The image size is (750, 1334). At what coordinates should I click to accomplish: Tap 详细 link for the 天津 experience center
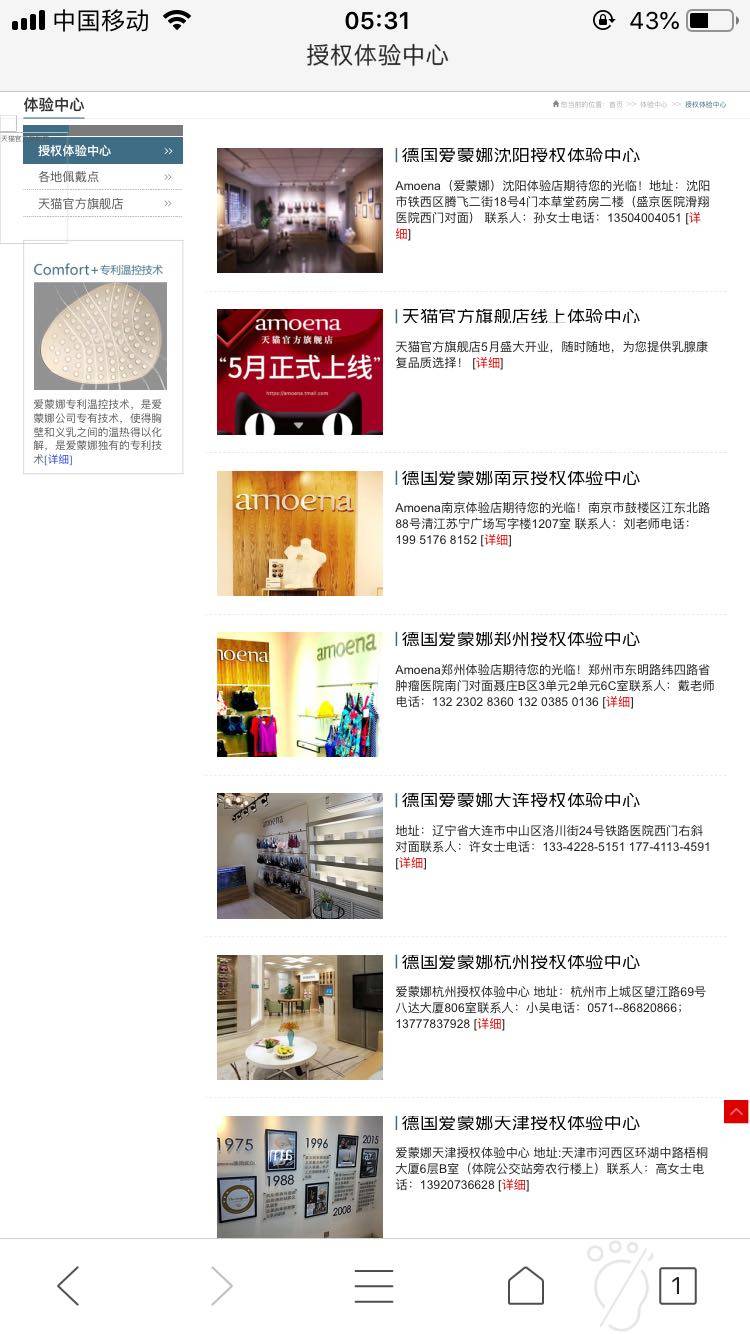click(514, 1185)
